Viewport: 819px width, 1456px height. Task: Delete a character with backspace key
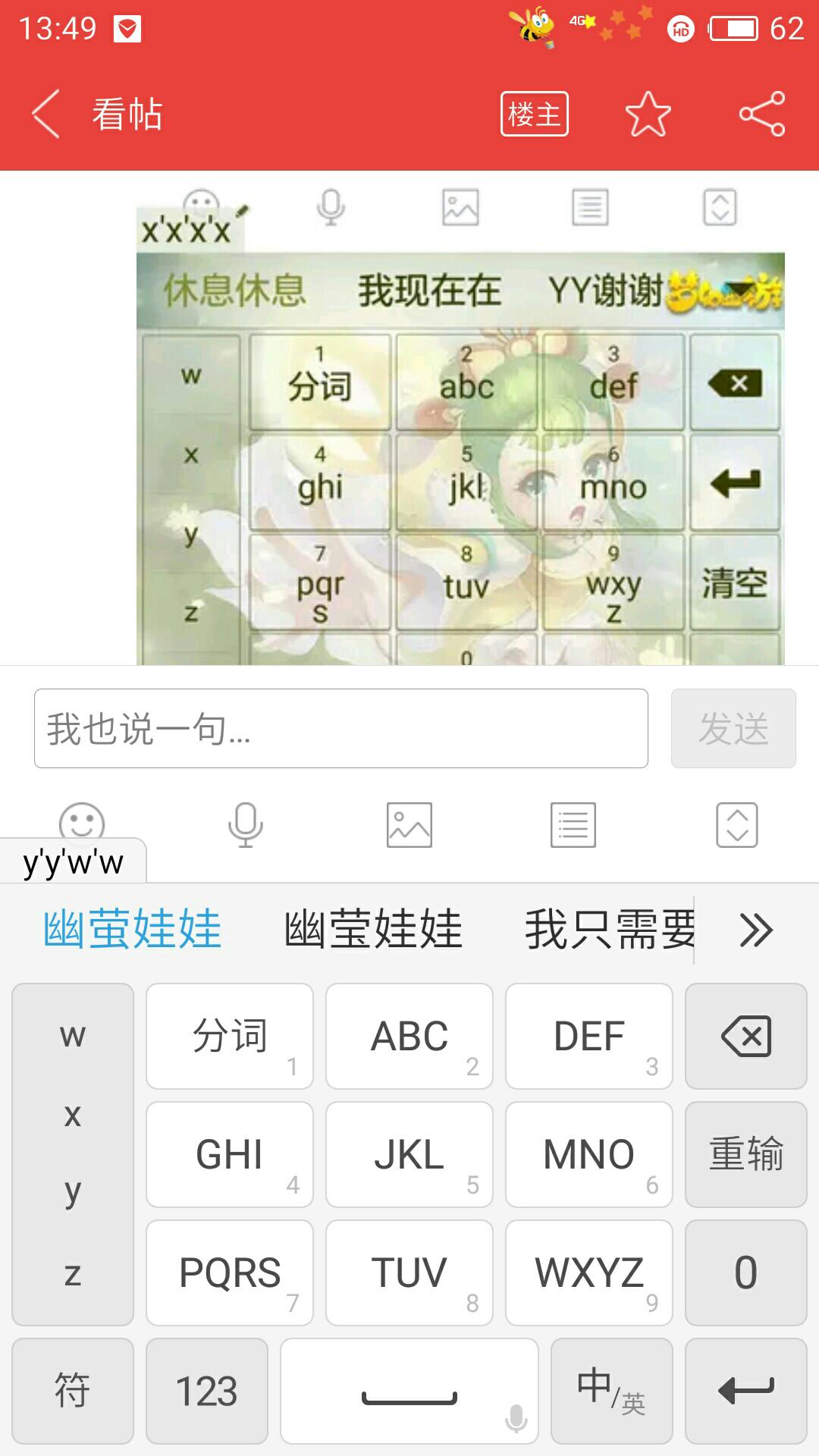[x=745, y=1037]
